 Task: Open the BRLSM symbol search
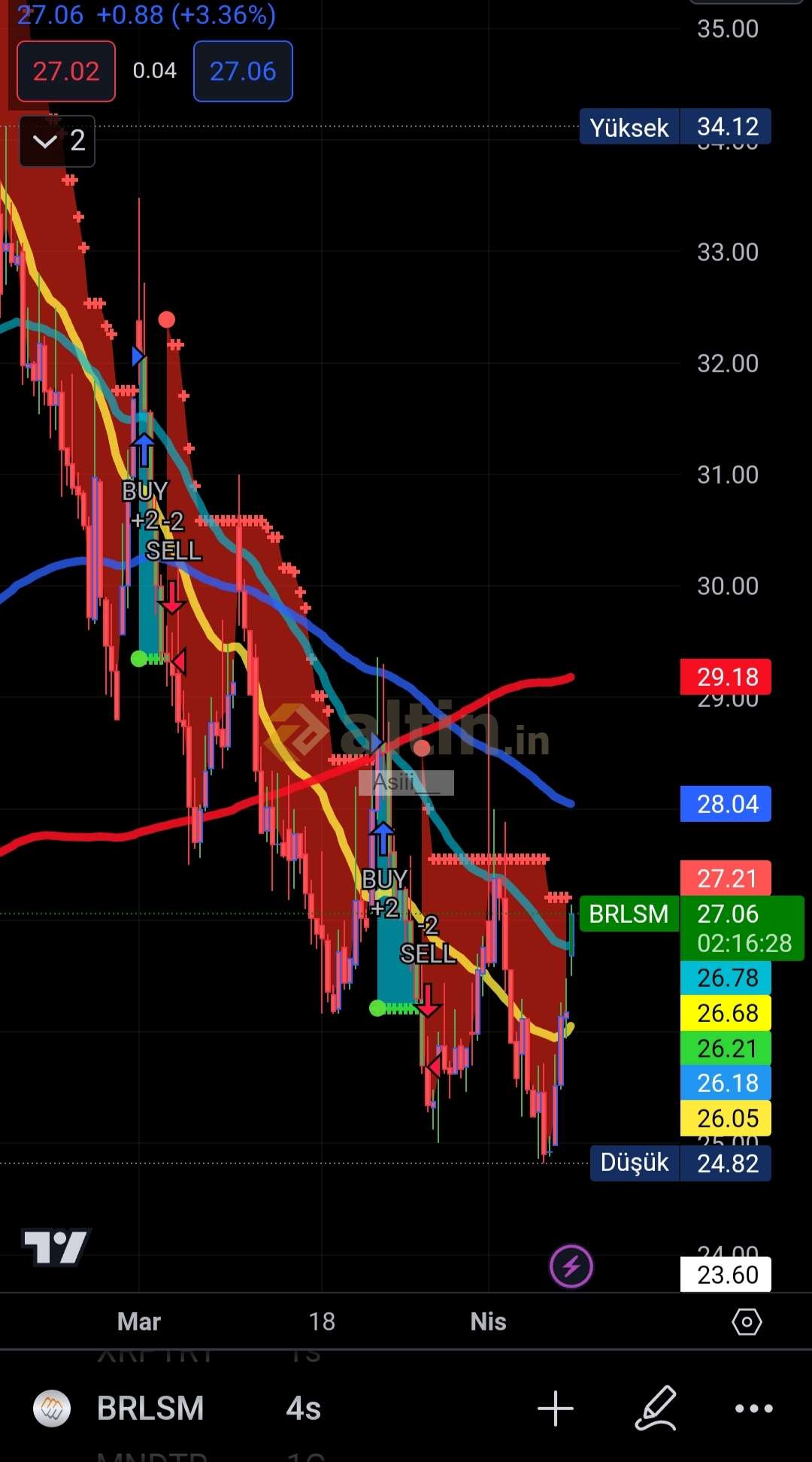pos(150,1409)
